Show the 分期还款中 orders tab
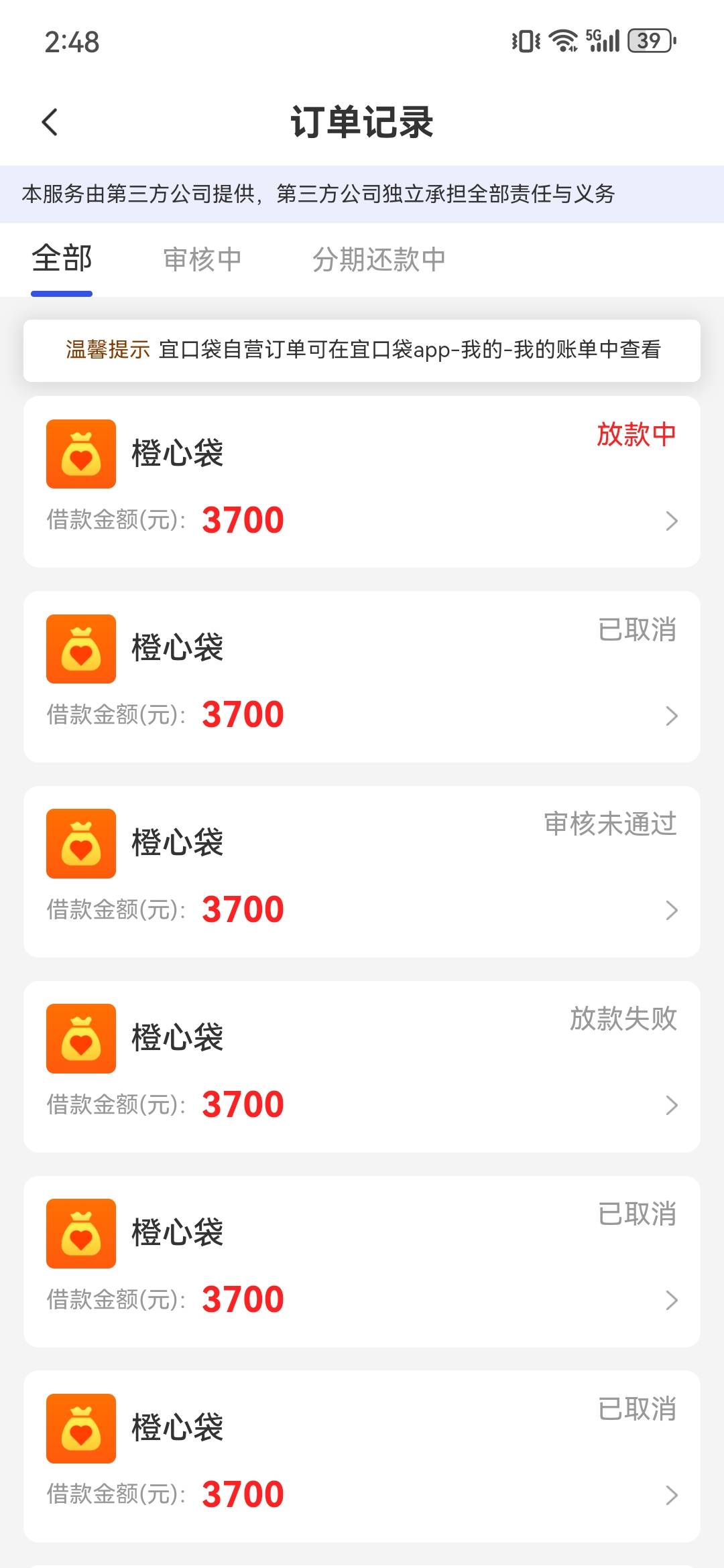Image resolution: width=724 pixels, height=1568 pixels. (379, 259)
